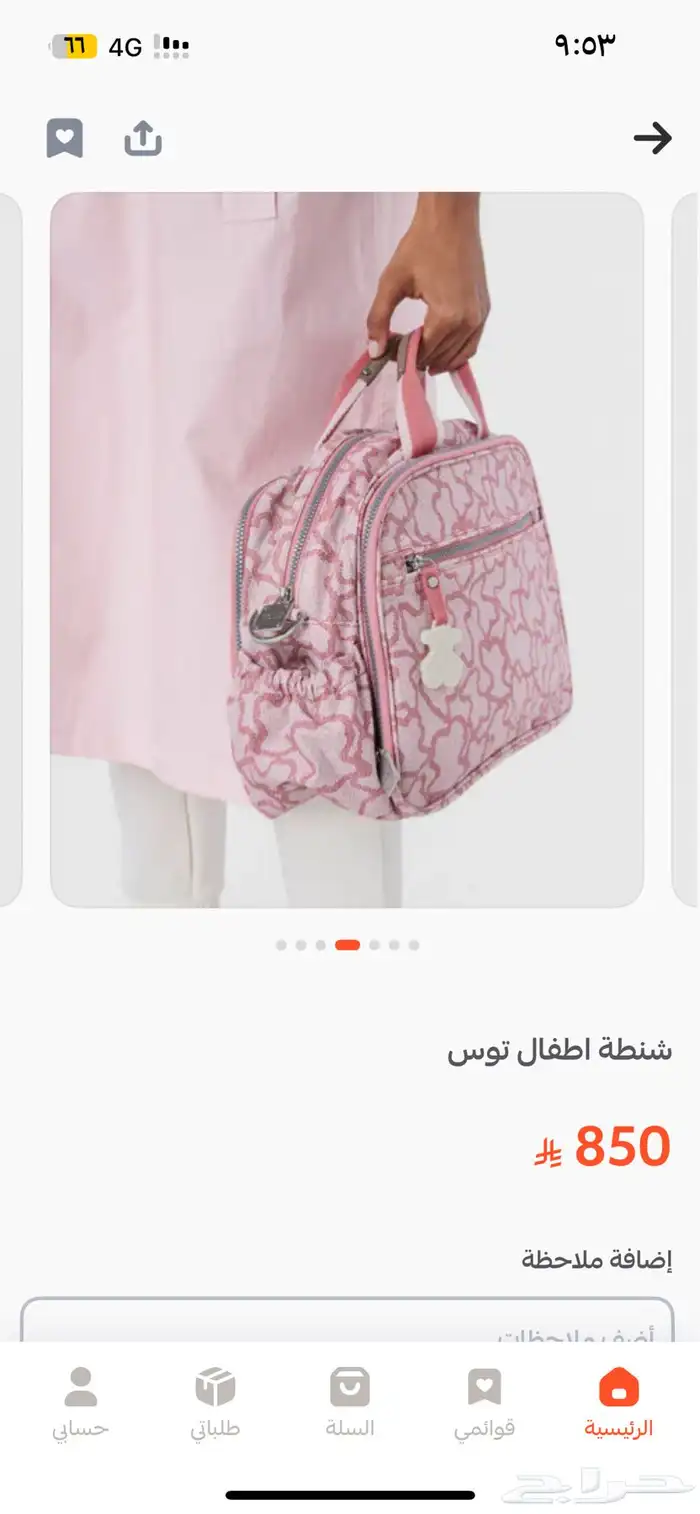Viewport: 700px width, 1514px height.
Task: Share this product
Action: pos(143,138)
